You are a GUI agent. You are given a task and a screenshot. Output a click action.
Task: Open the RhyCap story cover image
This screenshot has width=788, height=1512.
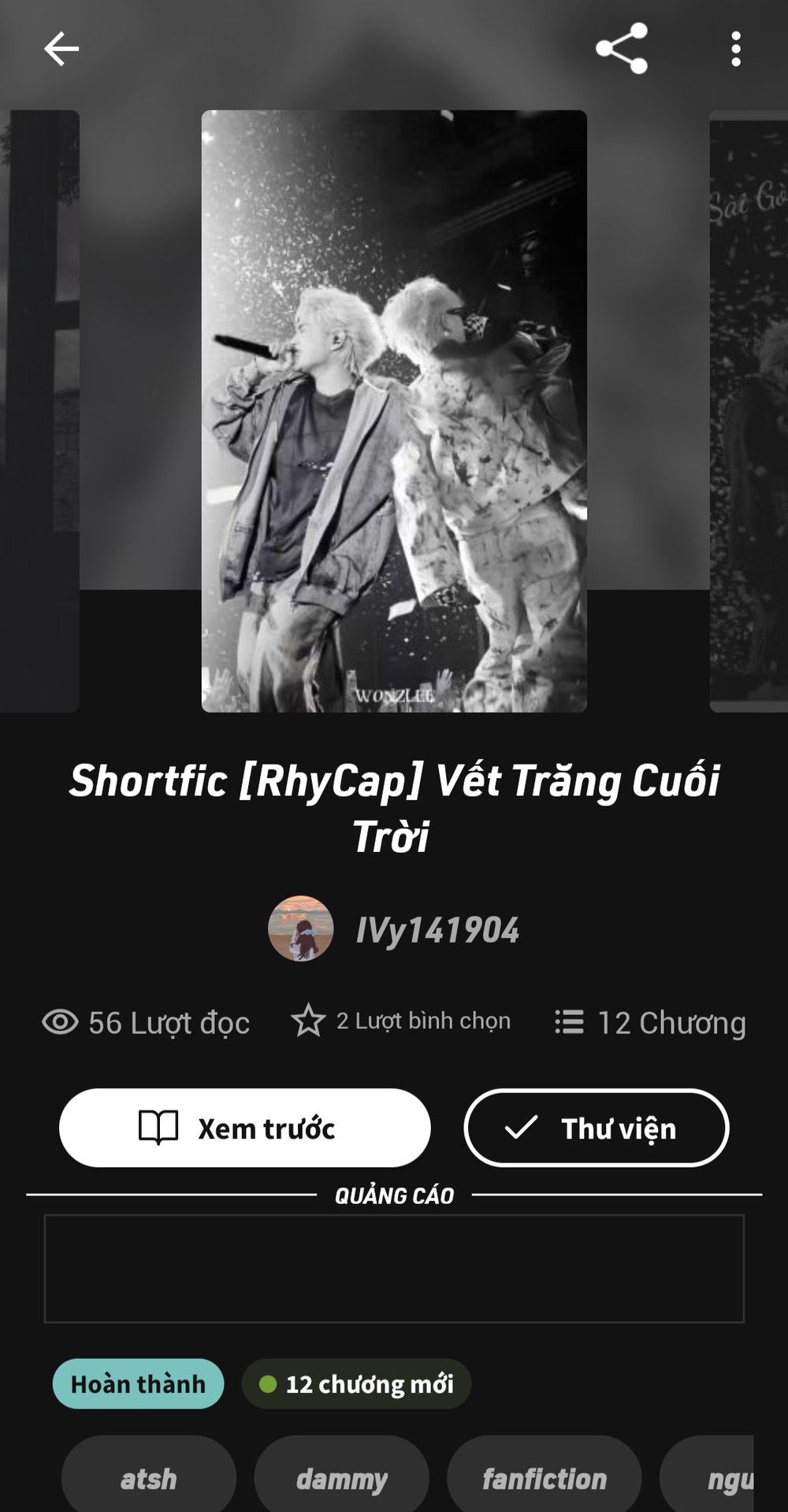point(394,411)
